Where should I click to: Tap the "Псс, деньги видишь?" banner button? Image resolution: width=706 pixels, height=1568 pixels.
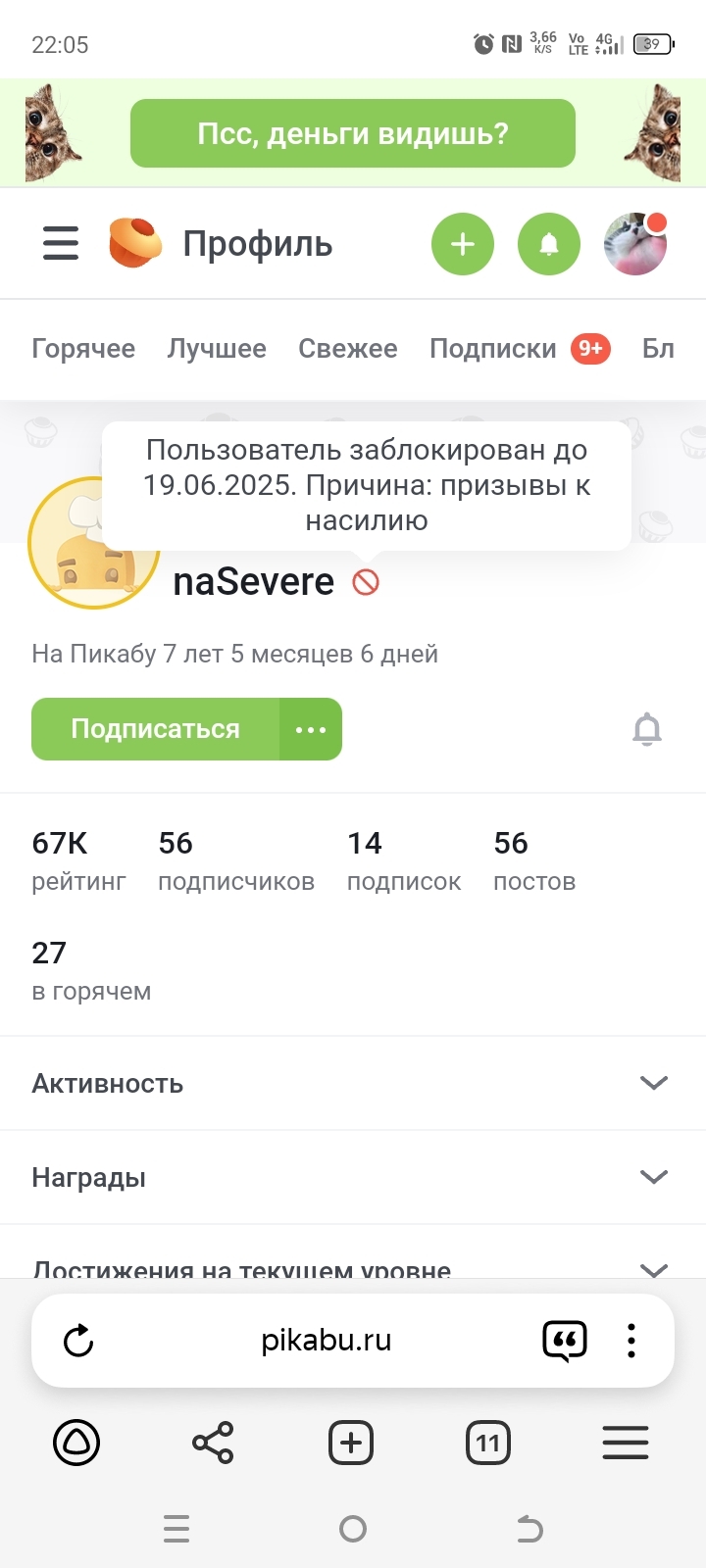point(353,133)
